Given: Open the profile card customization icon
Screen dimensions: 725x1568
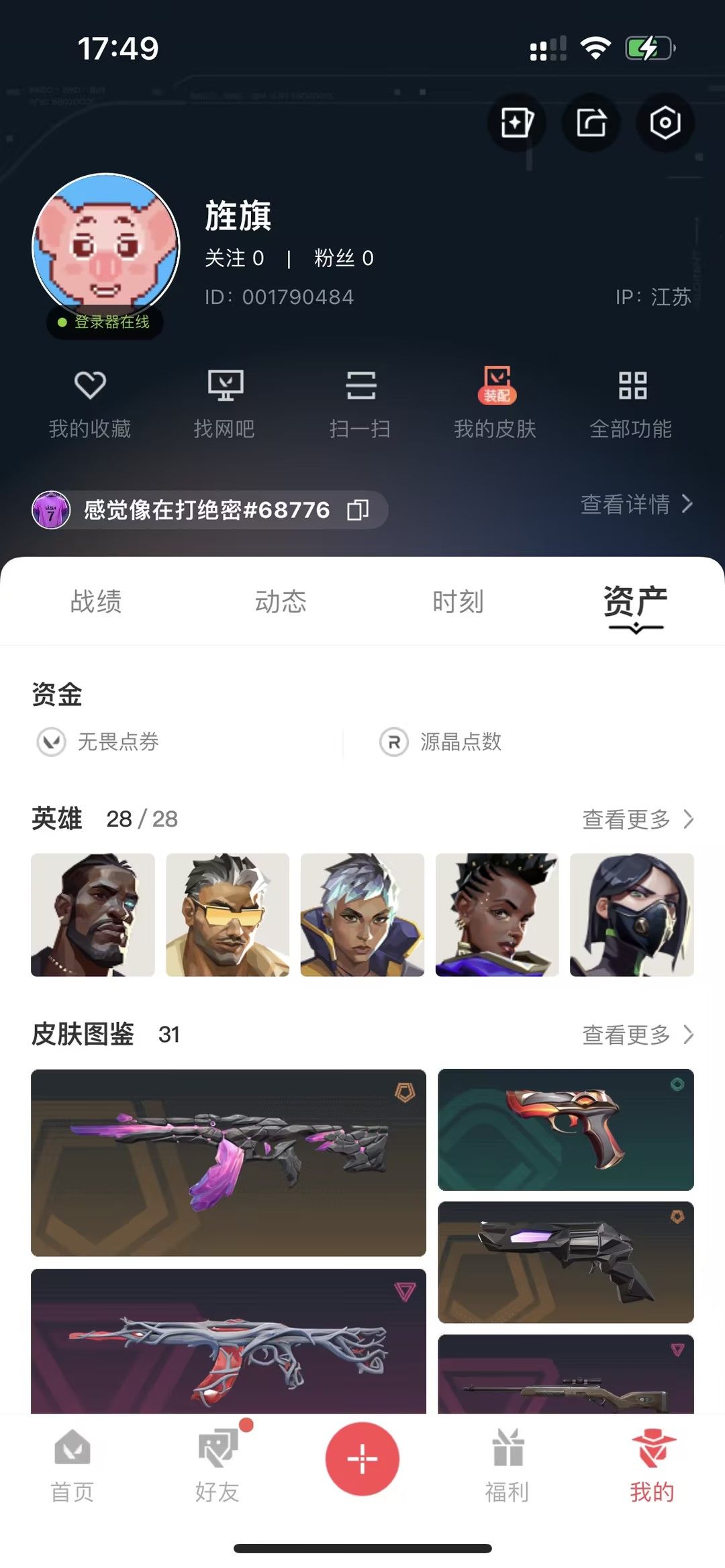Looking at the screenshot, I should pos(517,123).
